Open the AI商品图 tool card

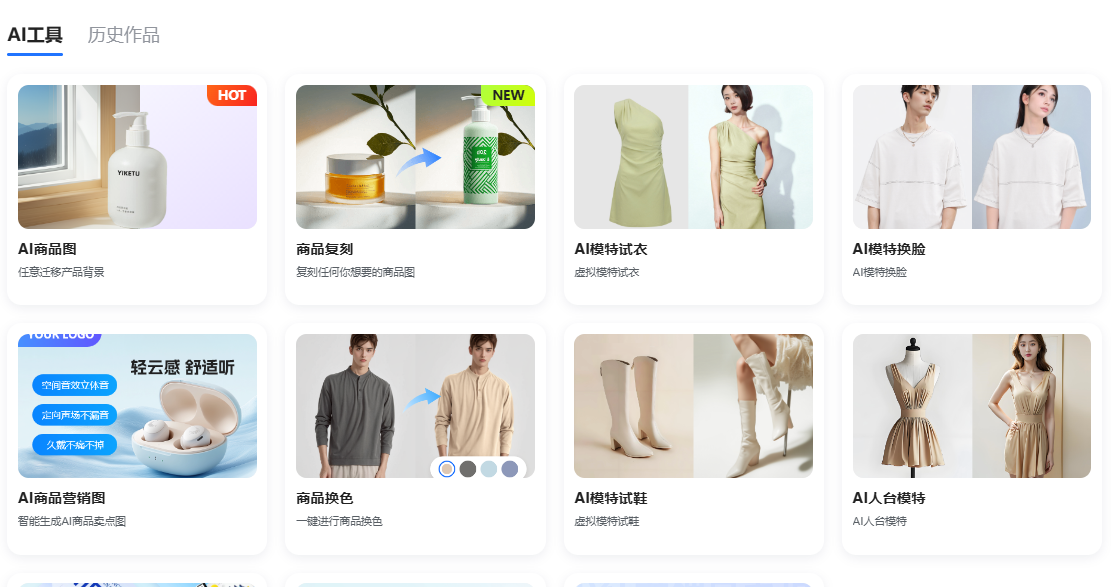pos(137,189)
